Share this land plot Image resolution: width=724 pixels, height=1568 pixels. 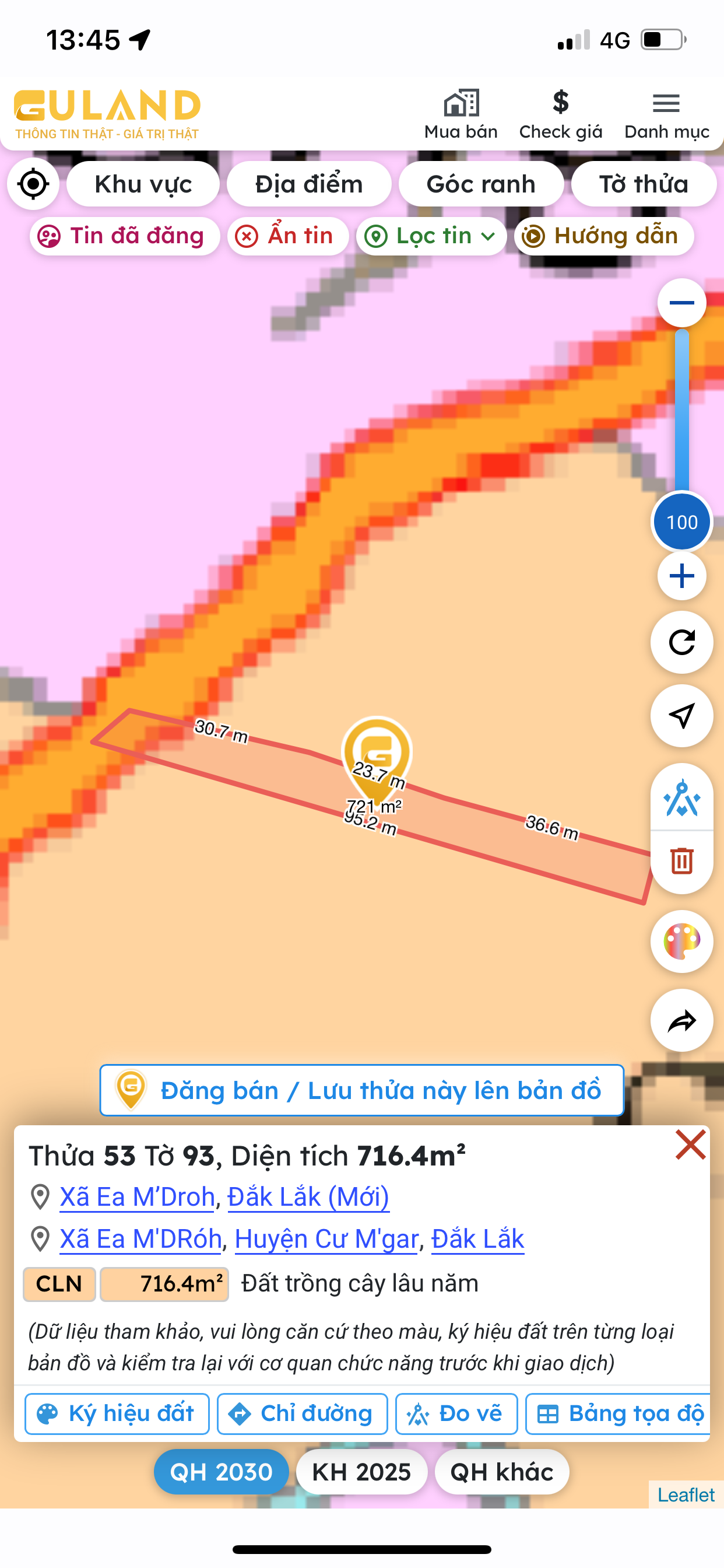click(x=681, y=1021)
